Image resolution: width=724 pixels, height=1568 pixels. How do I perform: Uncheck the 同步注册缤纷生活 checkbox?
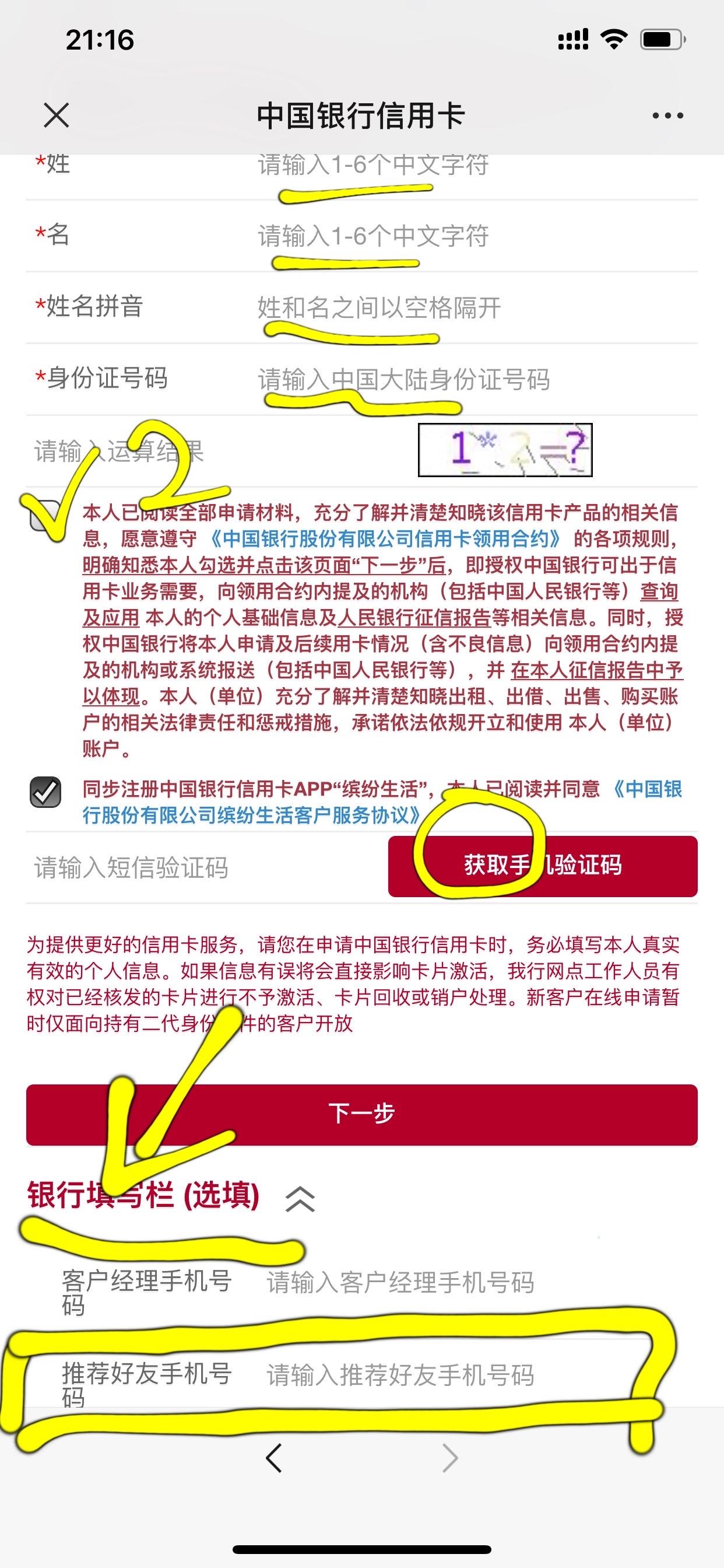coord(45,792)
